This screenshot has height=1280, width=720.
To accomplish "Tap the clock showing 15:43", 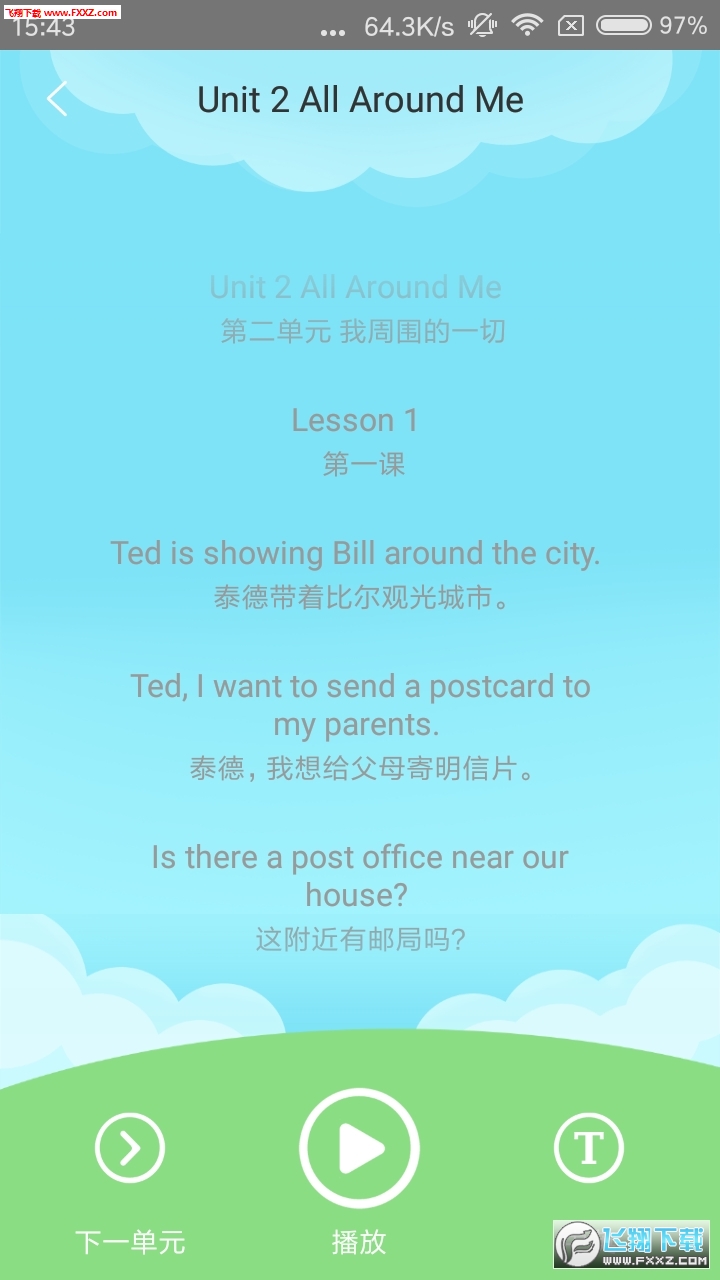I will point(40,30).
